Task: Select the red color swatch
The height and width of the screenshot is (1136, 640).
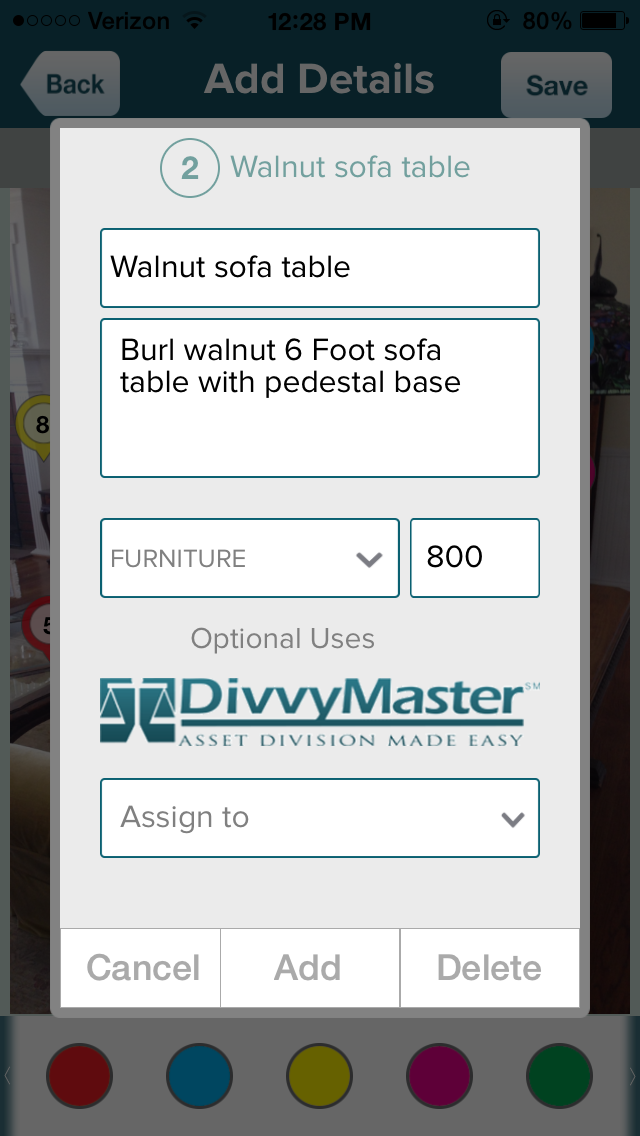Action: pyautogui.click(x=79, y=1076)
